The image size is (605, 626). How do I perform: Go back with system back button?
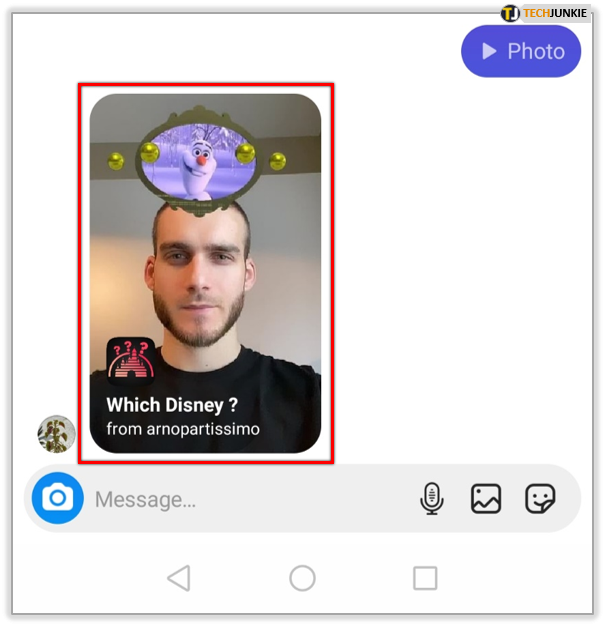pyautogui.click(x=178, y=577)
